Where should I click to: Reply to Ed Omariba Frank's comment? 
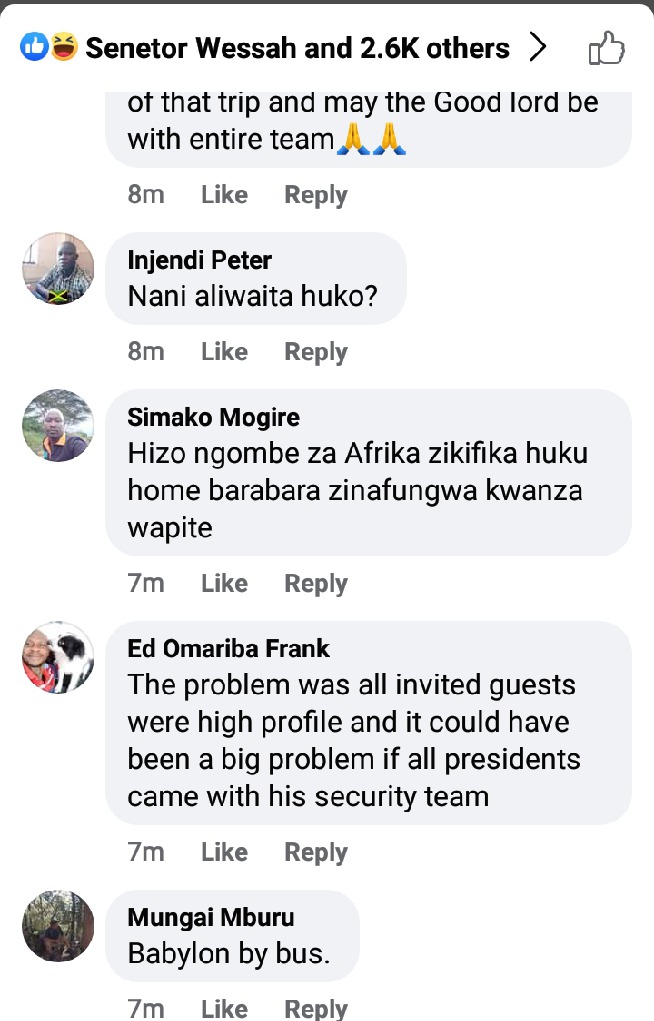316,852
